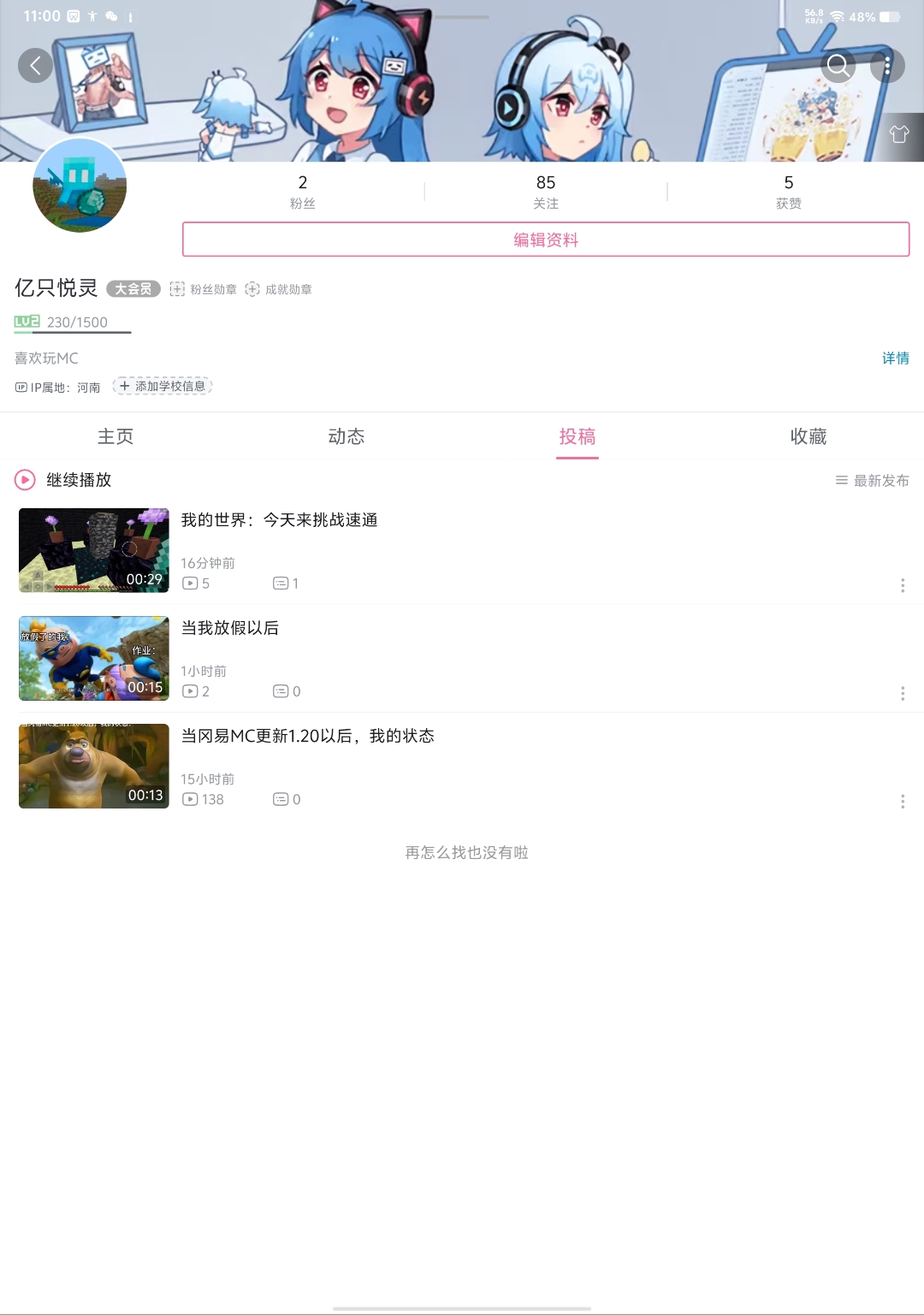Open video 当网易MC更新1.20以后，我的状态
Screen dimensions: 924x1315
click(x=307, y=736)
